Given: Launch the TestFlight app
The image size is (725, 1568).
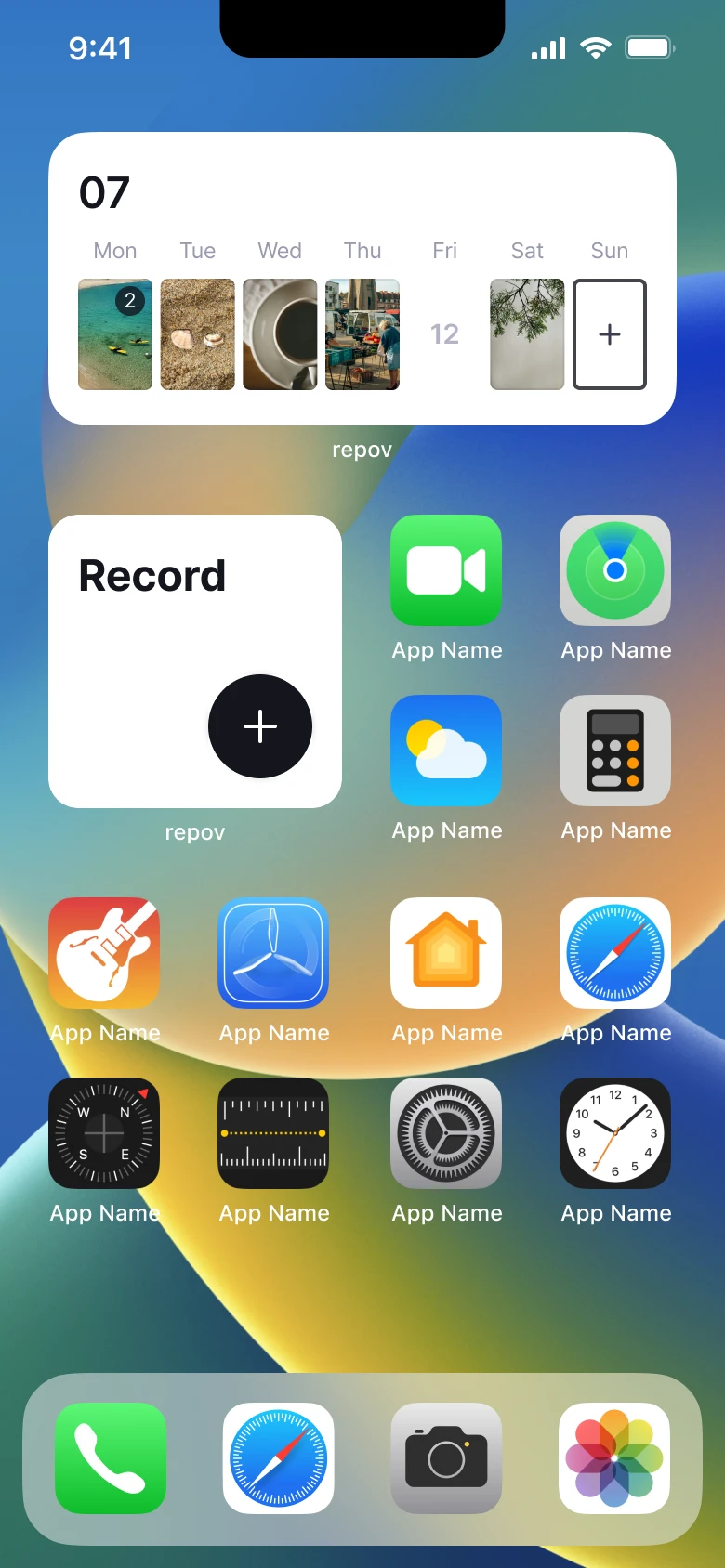Looking at the screenshot, I should click(273, 953).
